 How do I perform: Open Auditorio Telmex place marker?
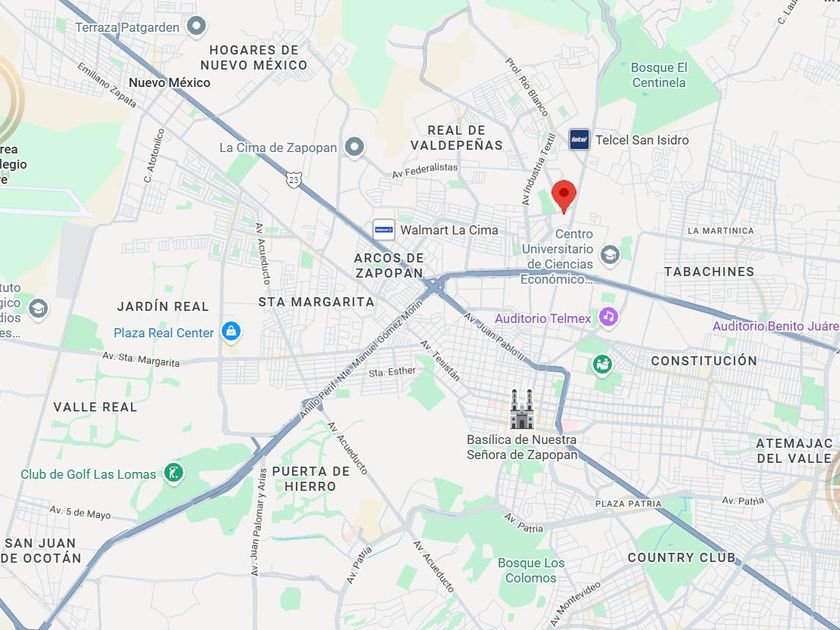point(608,318)
